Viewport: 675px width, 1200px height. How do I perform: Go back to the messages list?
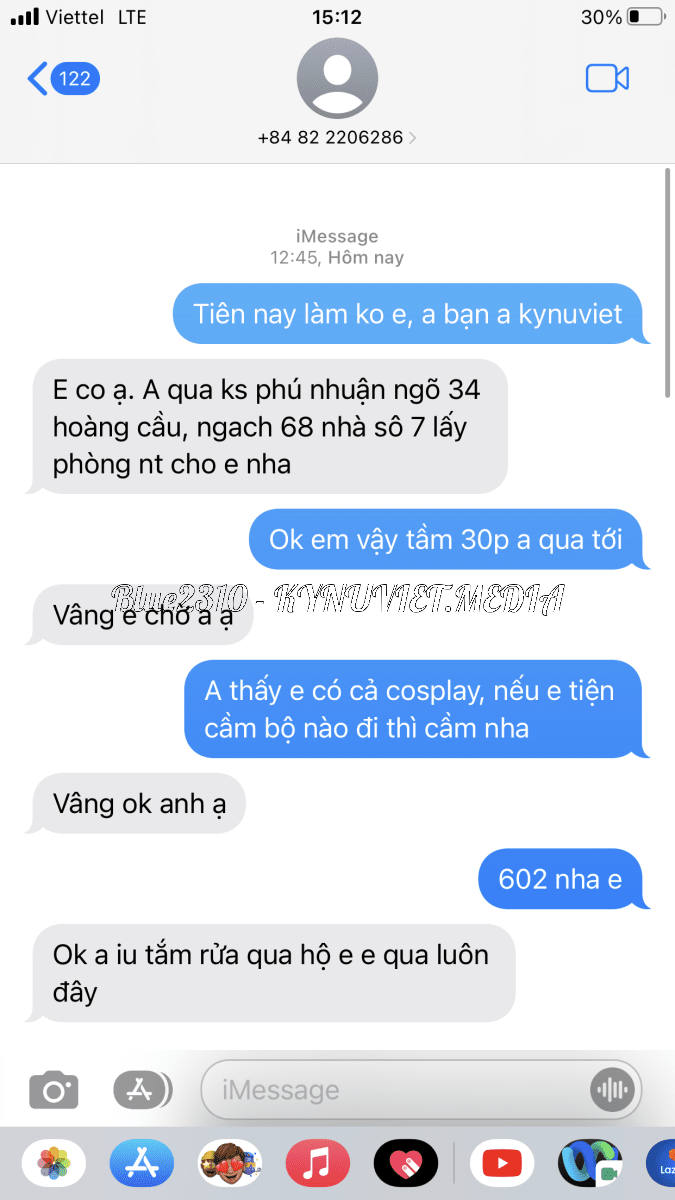pyautogui.click(x=62, y=78)
